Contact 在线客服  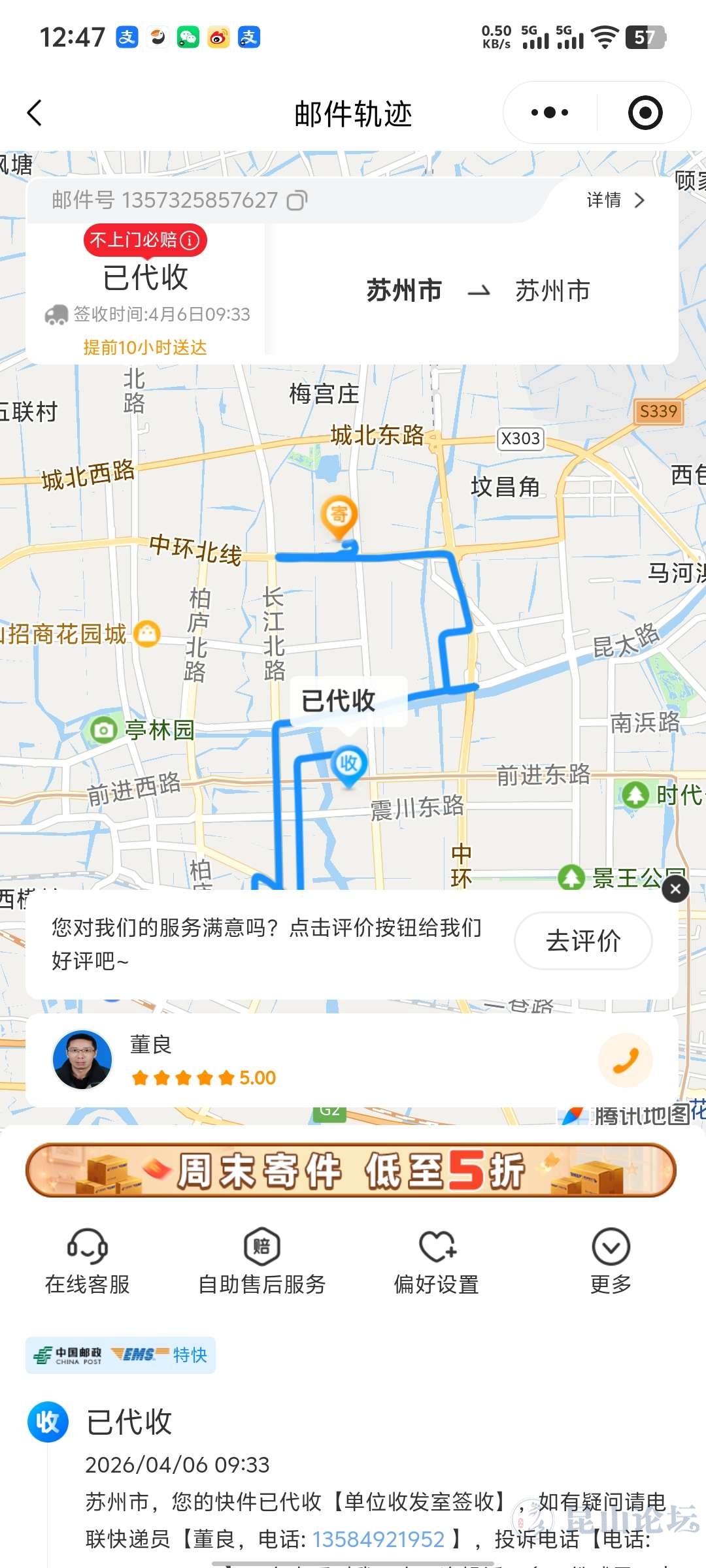(x=88, y=1261)
